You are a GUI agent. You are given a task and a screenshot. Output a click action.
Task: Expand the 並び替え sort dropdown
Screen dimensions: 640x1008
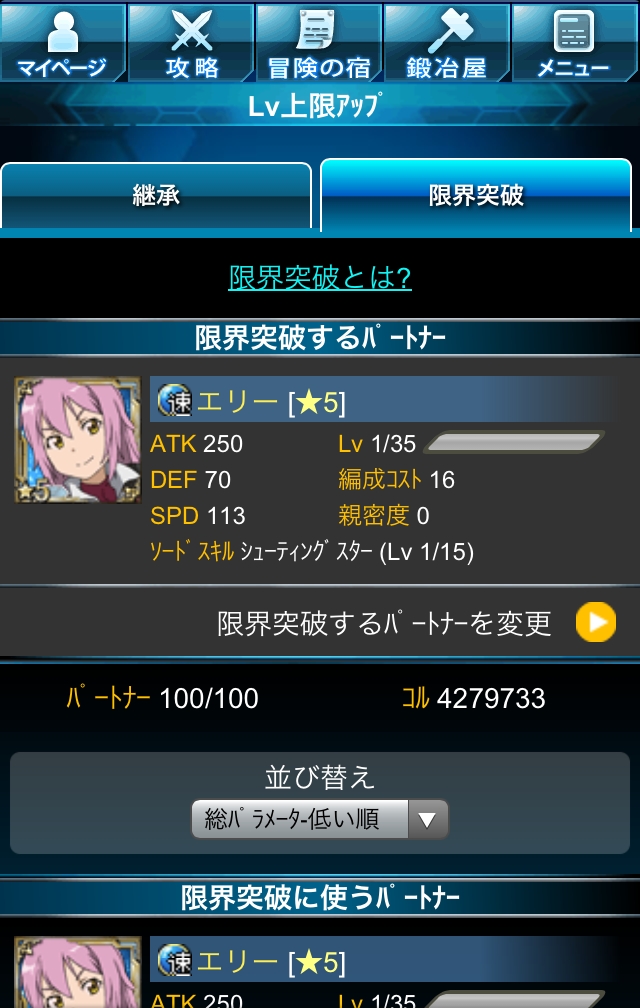(319, 819)
